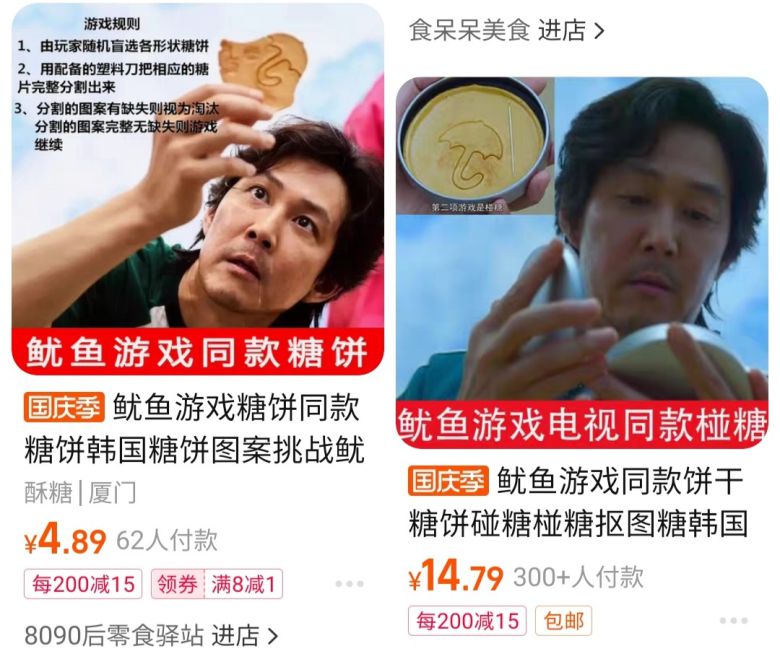Visit the 8090后零食驿站 store

point(150,635)
